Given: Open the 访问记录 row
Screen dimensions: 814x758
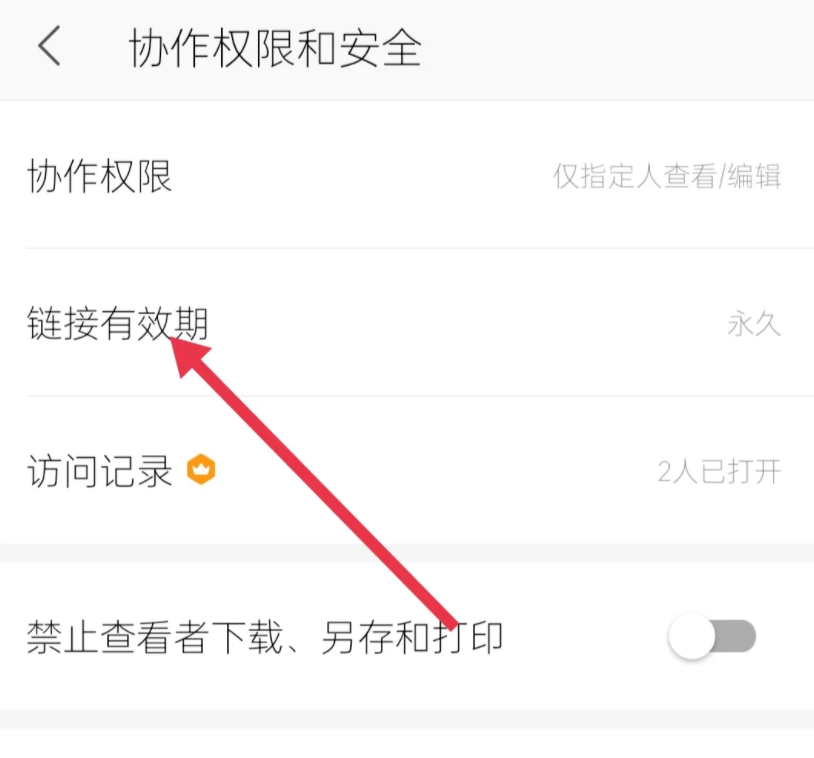Looking at the screenshot, I should 407,470.
